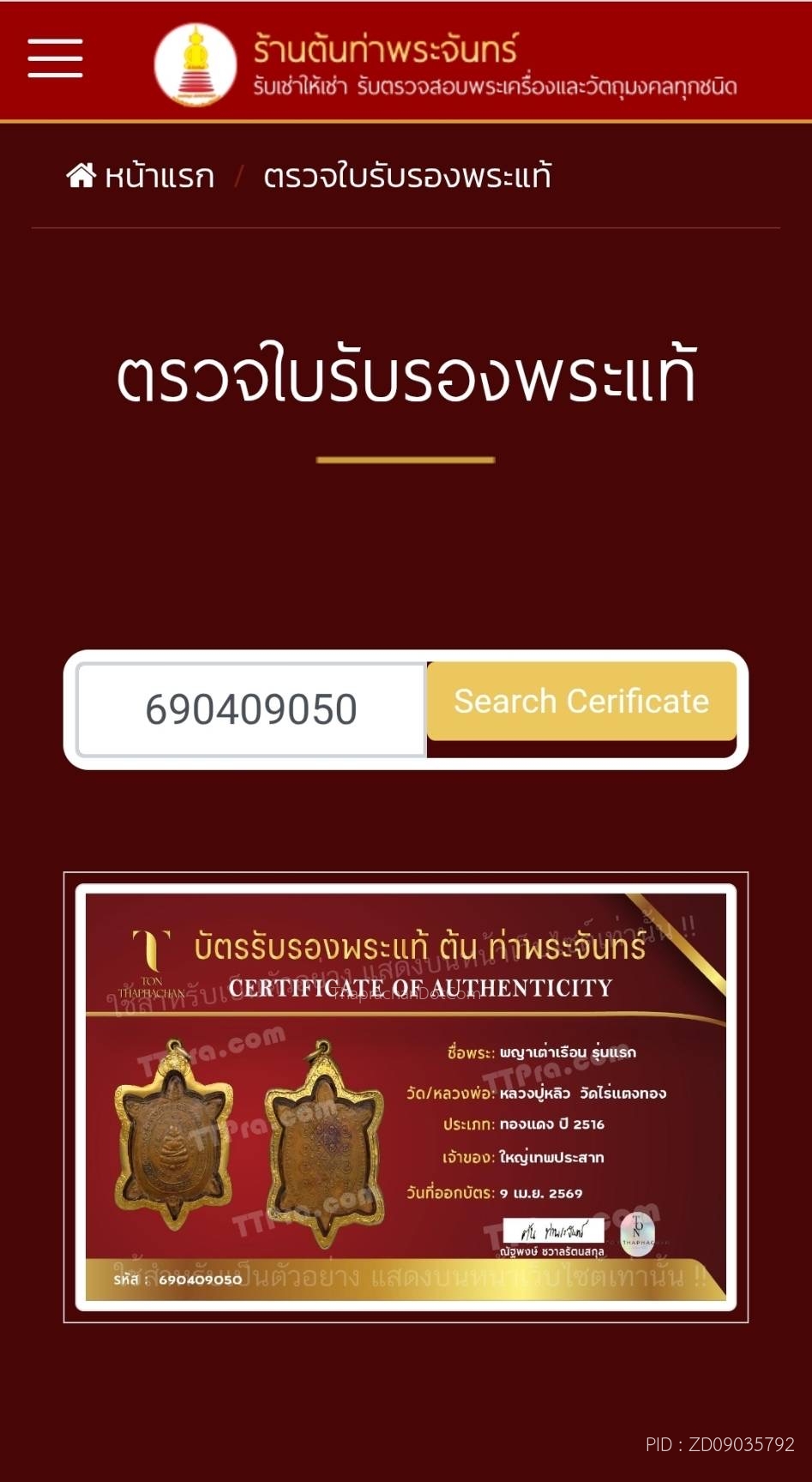Image resolution: width=812 pixels, height=1482 pixels.
Task: Tap the Search Cerificate button
Action: coord(581,702)
